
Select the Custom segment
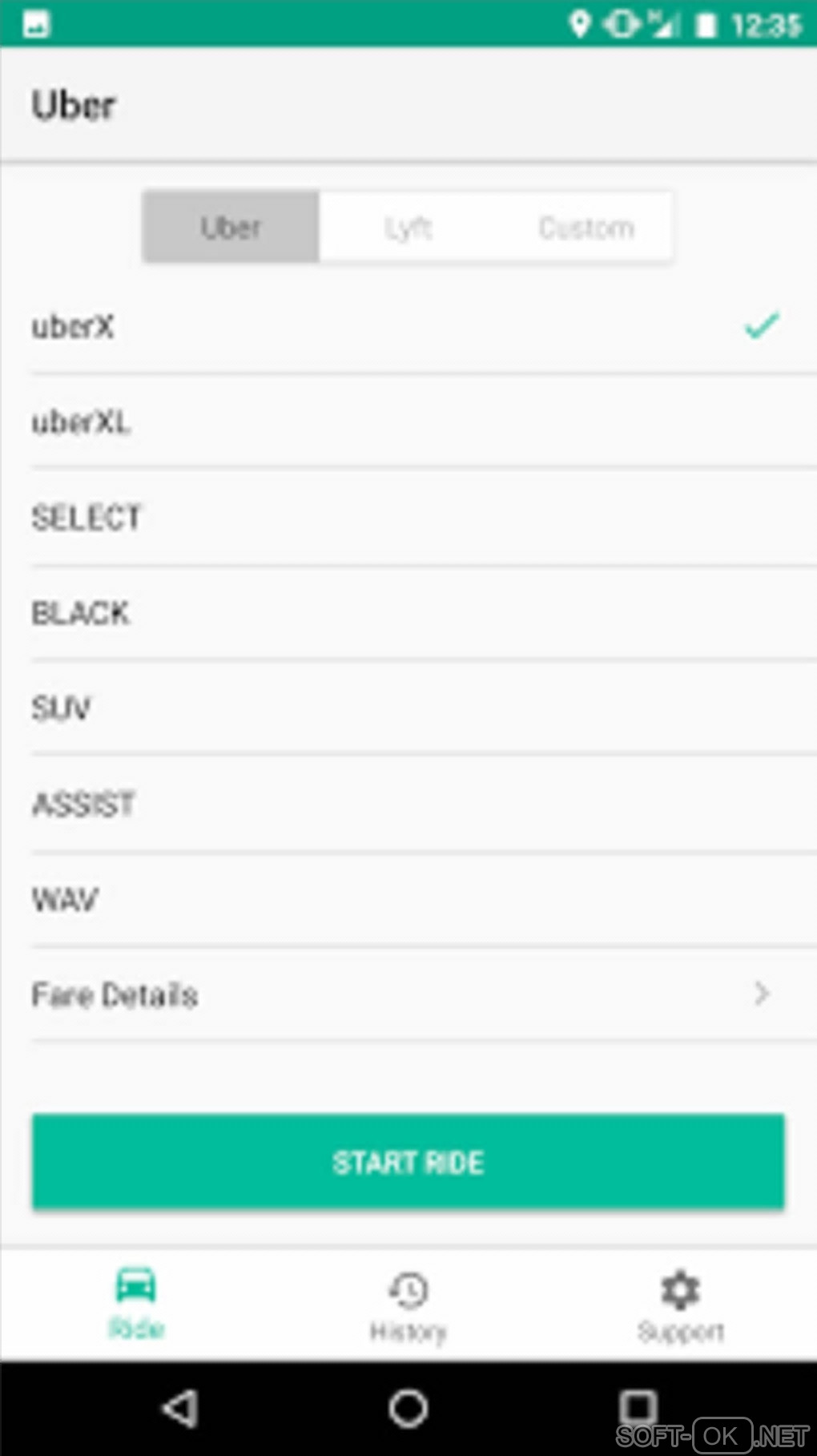(586, 228)
